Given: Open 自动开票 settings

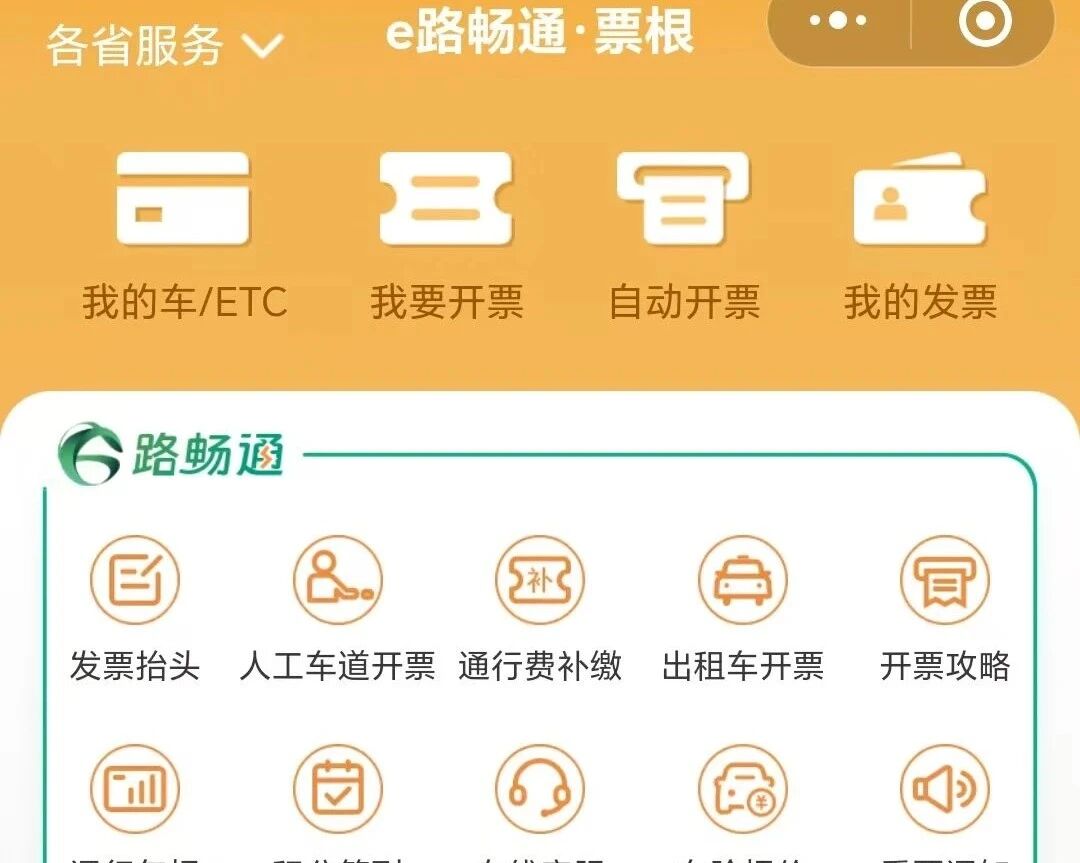Looking at the screenshot, I should (x=684, y=234).
